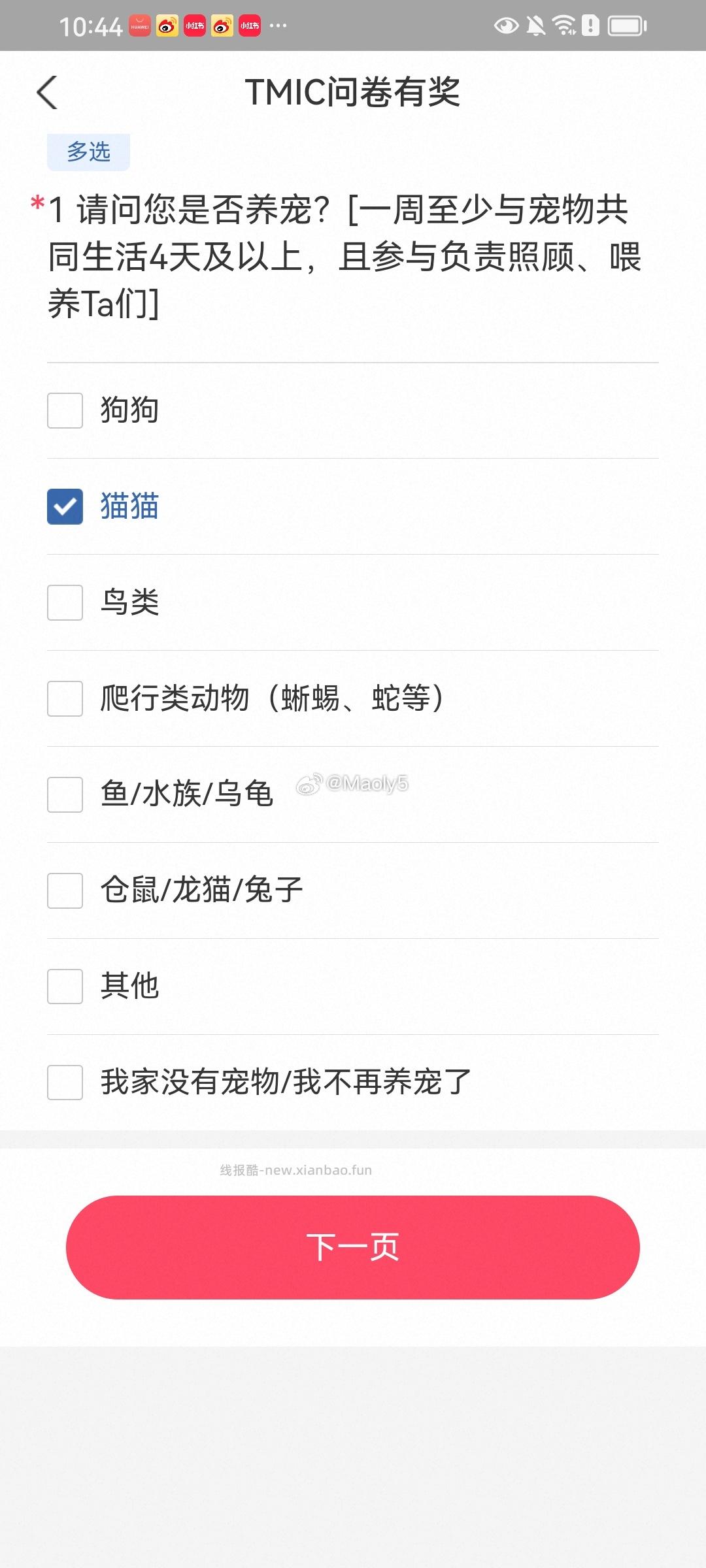Screen dimensions: 706x1568
Task: Tap the Weibo notification icon in the status bar
Action: click(x=168, y=26)
